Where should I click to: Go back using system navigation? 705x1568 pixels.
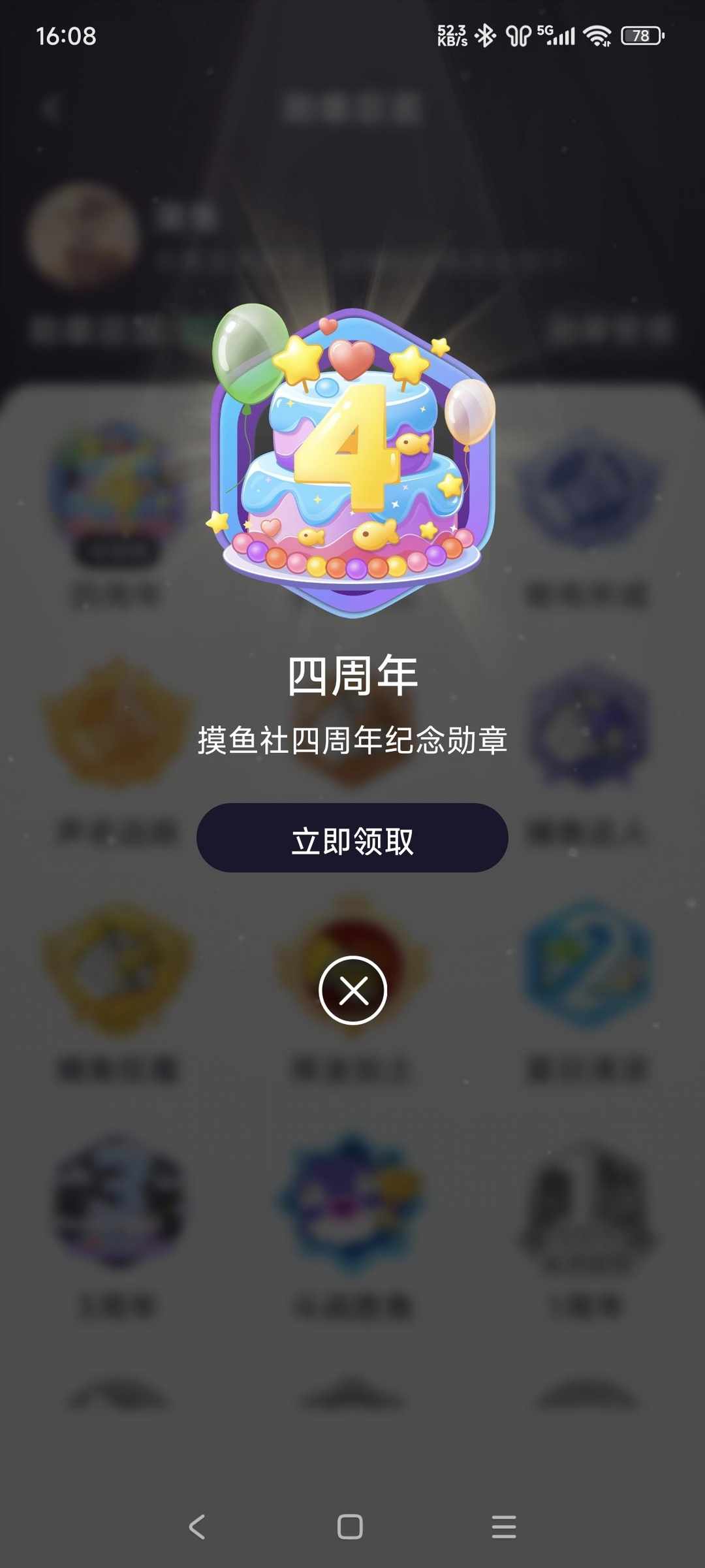(x=197, y=1527)
